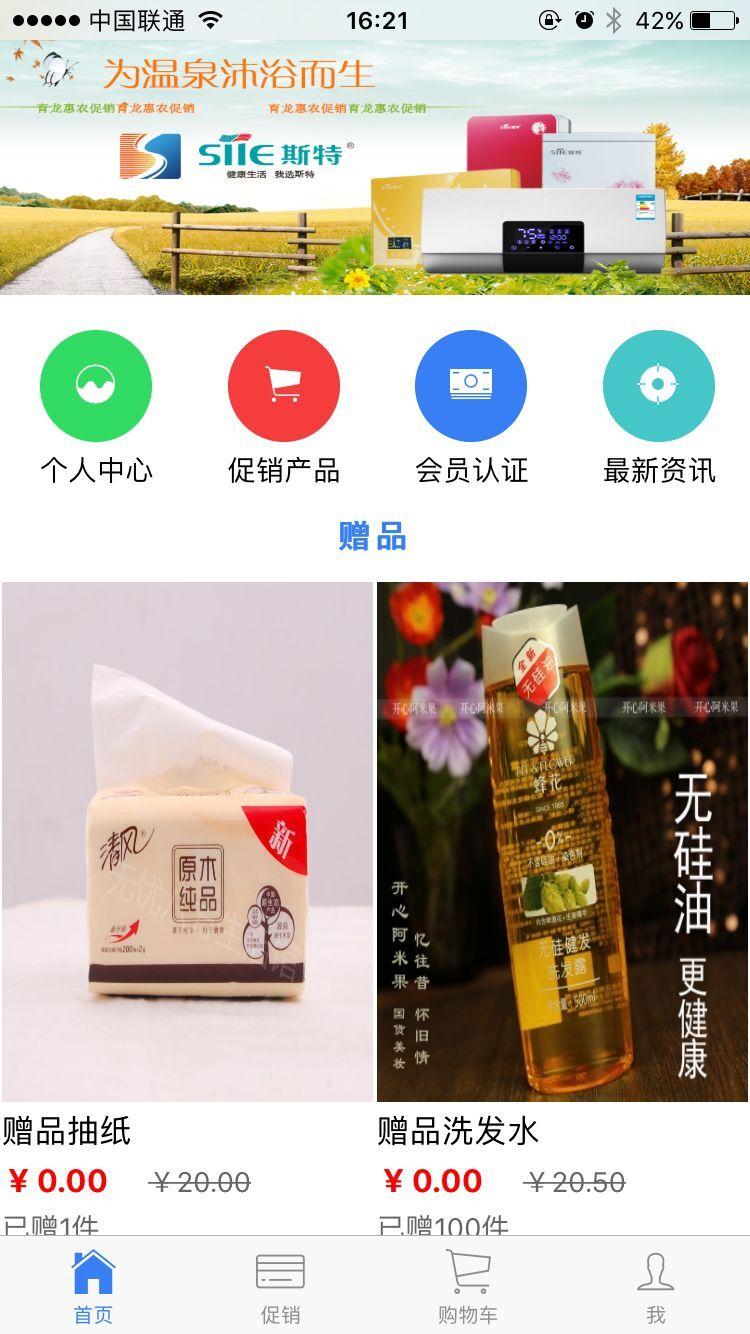750x1334 pixels.
Task: Open the 我 profile icon at bottom
Action: click(x=656, y=1272)
